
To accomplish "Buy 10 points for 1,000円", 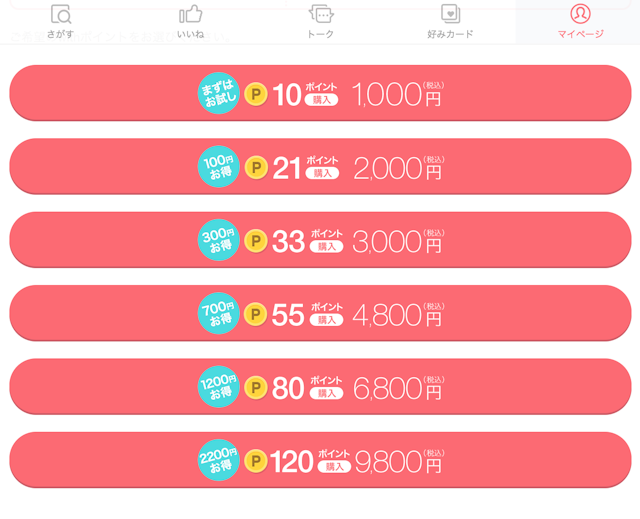I will point(320,95).
